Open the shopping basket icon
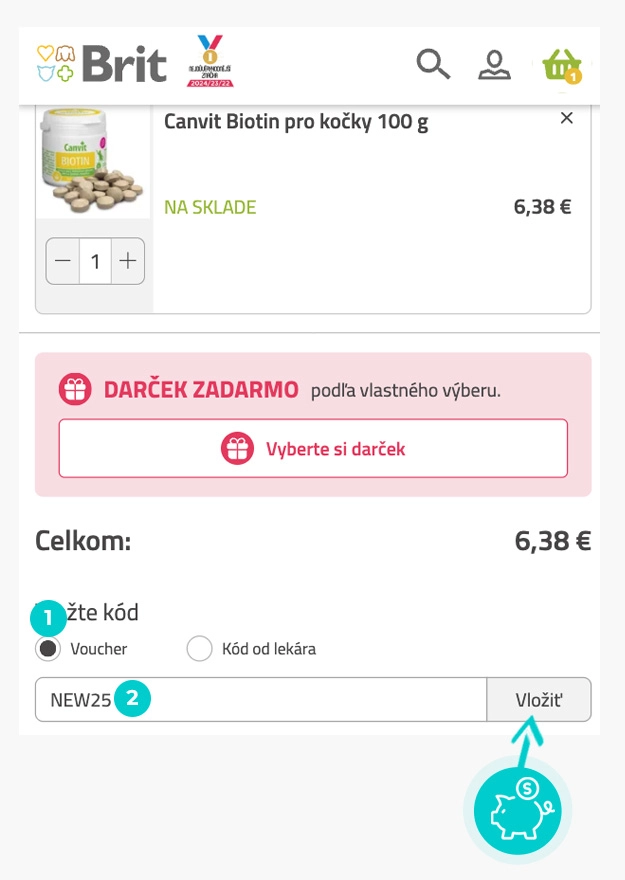 561,65
